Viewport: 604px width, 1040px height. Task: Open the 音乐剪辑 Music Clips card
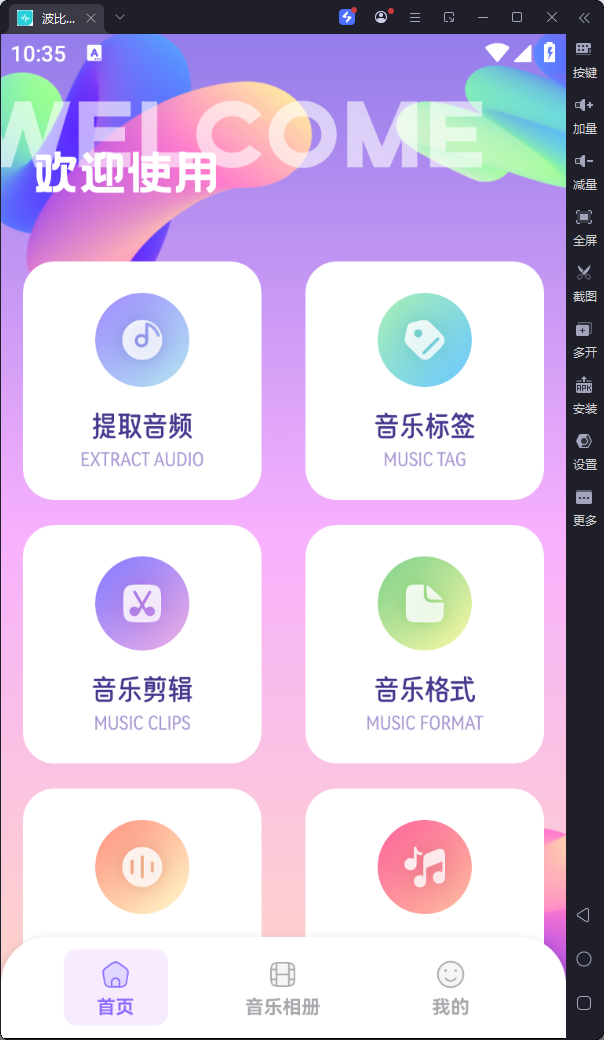click(142, 643)
